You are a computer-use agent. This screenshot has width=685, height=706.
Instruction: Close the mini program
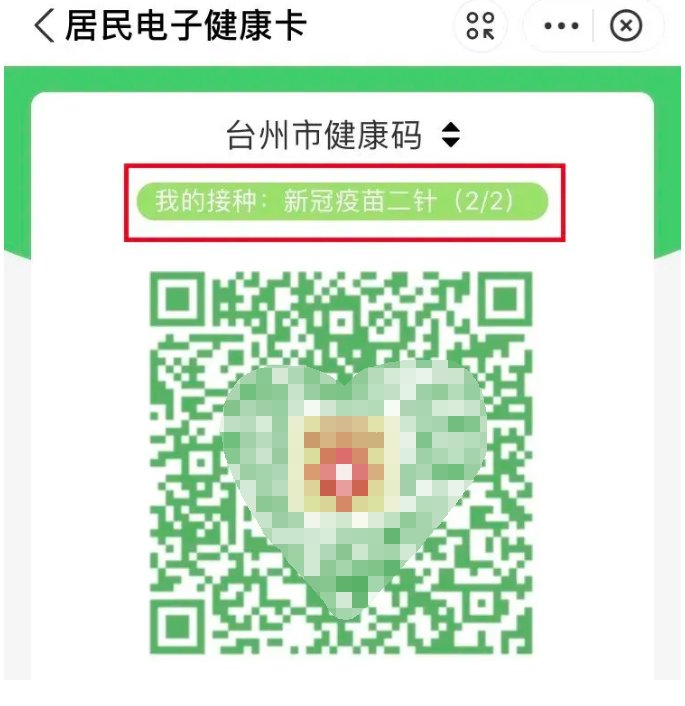click(626, 26)
